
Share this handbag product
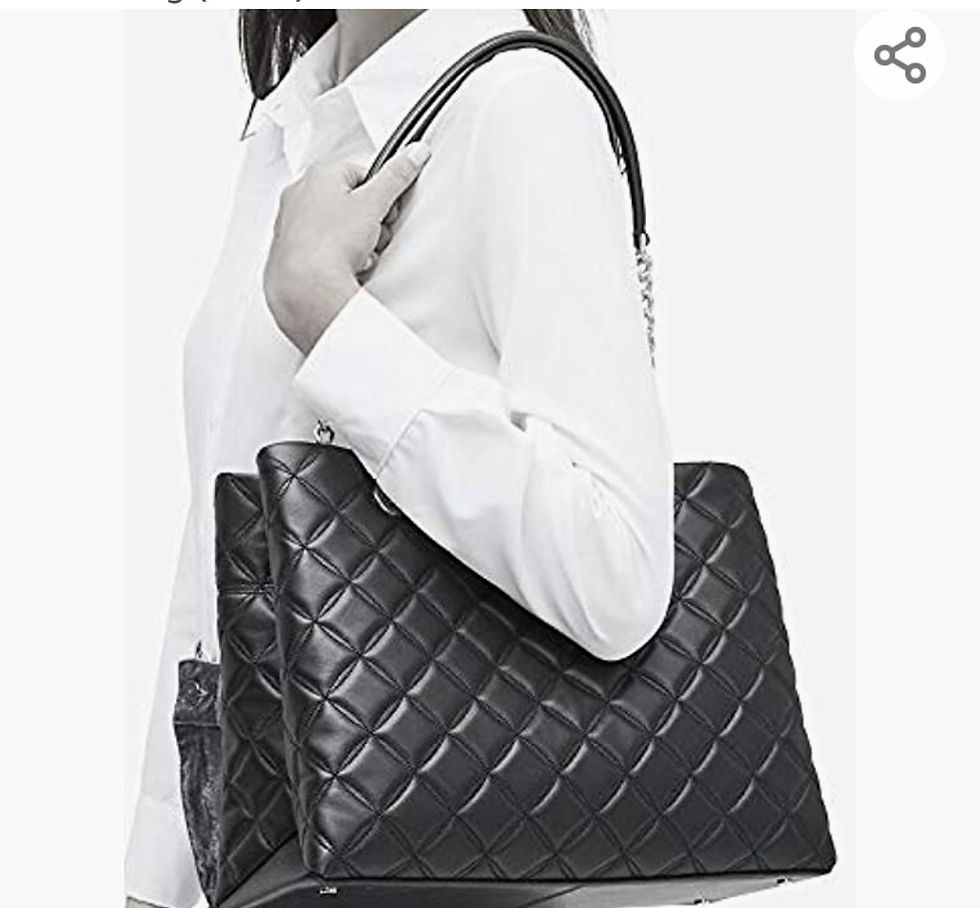point(900,55)
